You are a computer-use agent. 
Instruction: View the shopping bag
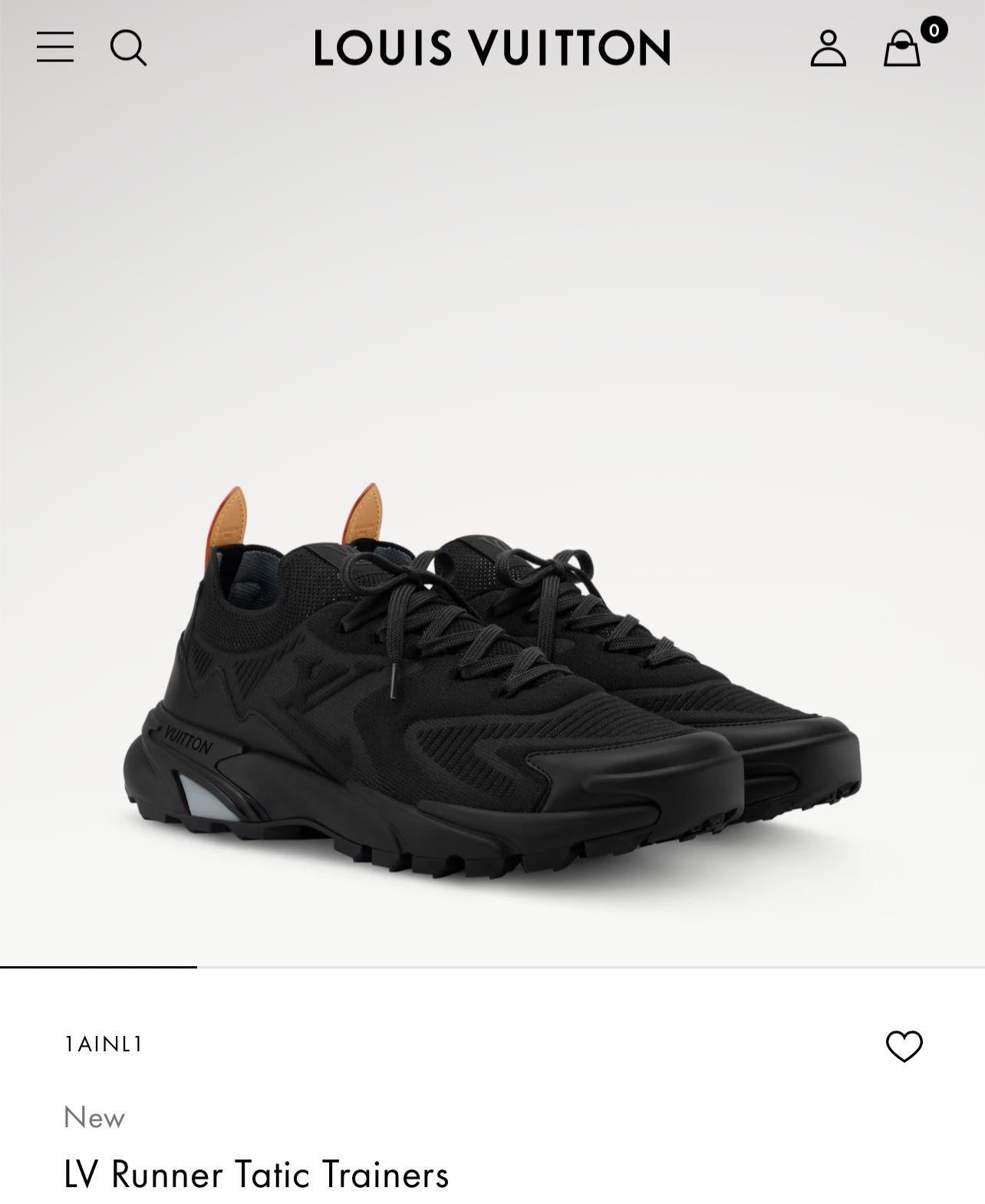902,49
